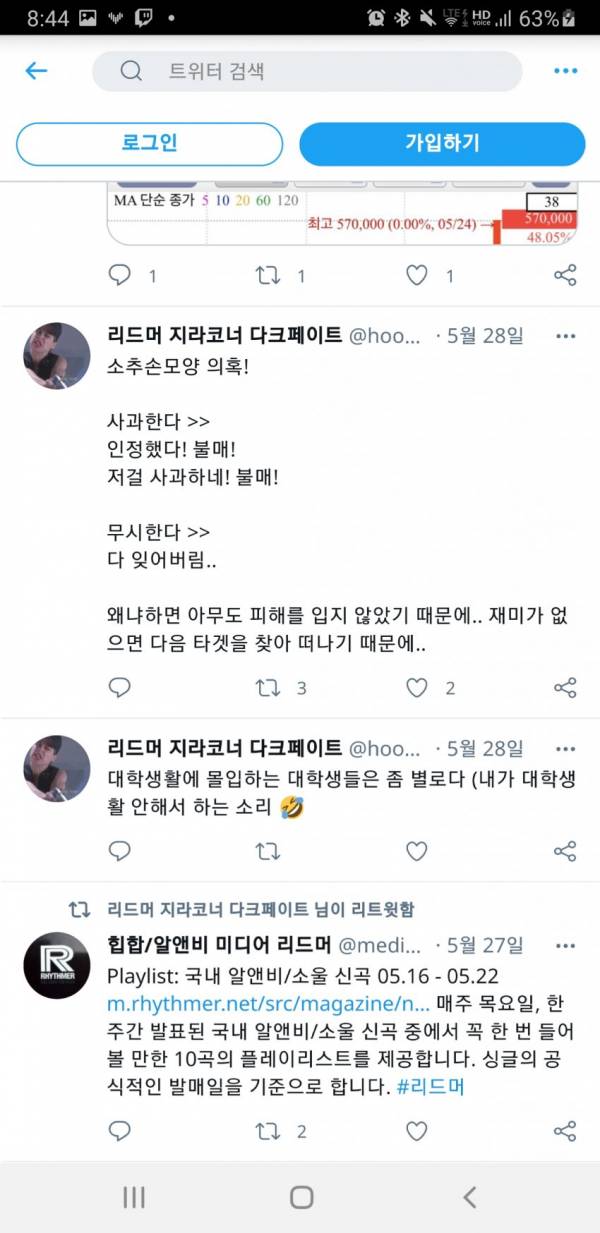Go back with the top-left arrow
The height and width of the screenshot is (1233, 600).
click(x=36, y=71)
